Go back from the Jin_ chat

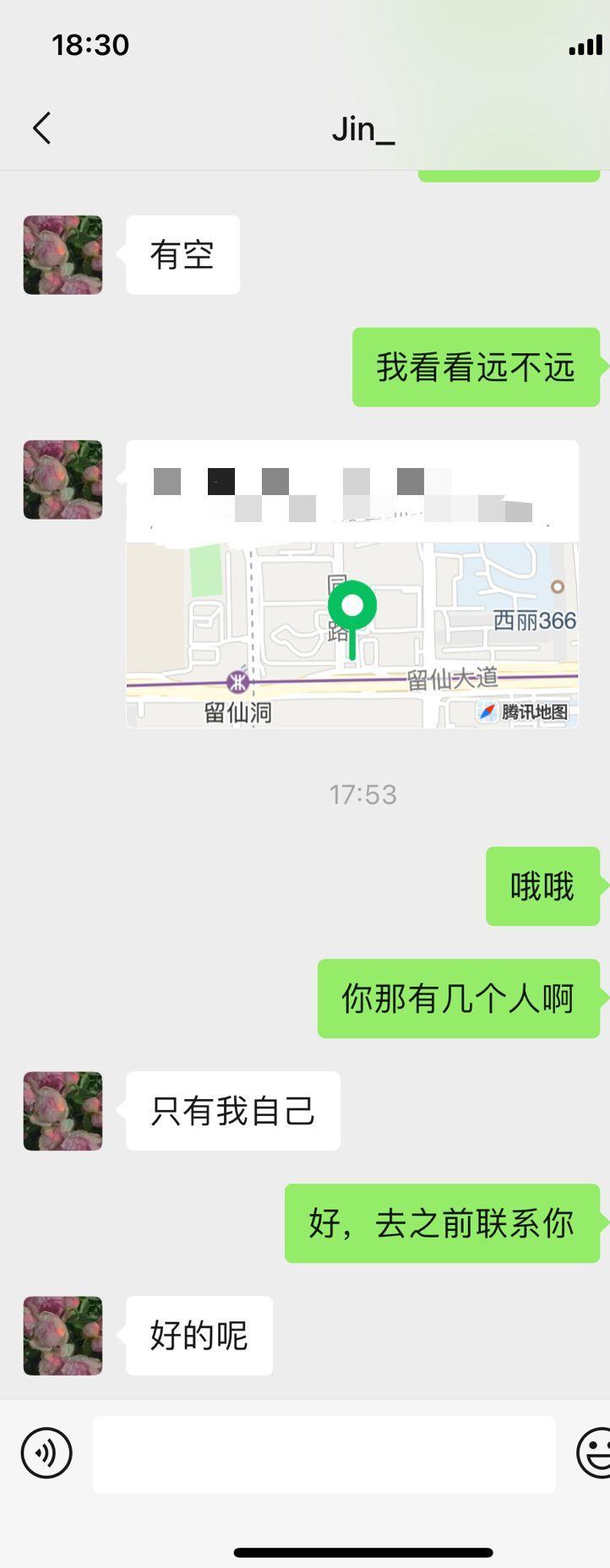click(x=42, y=128)
